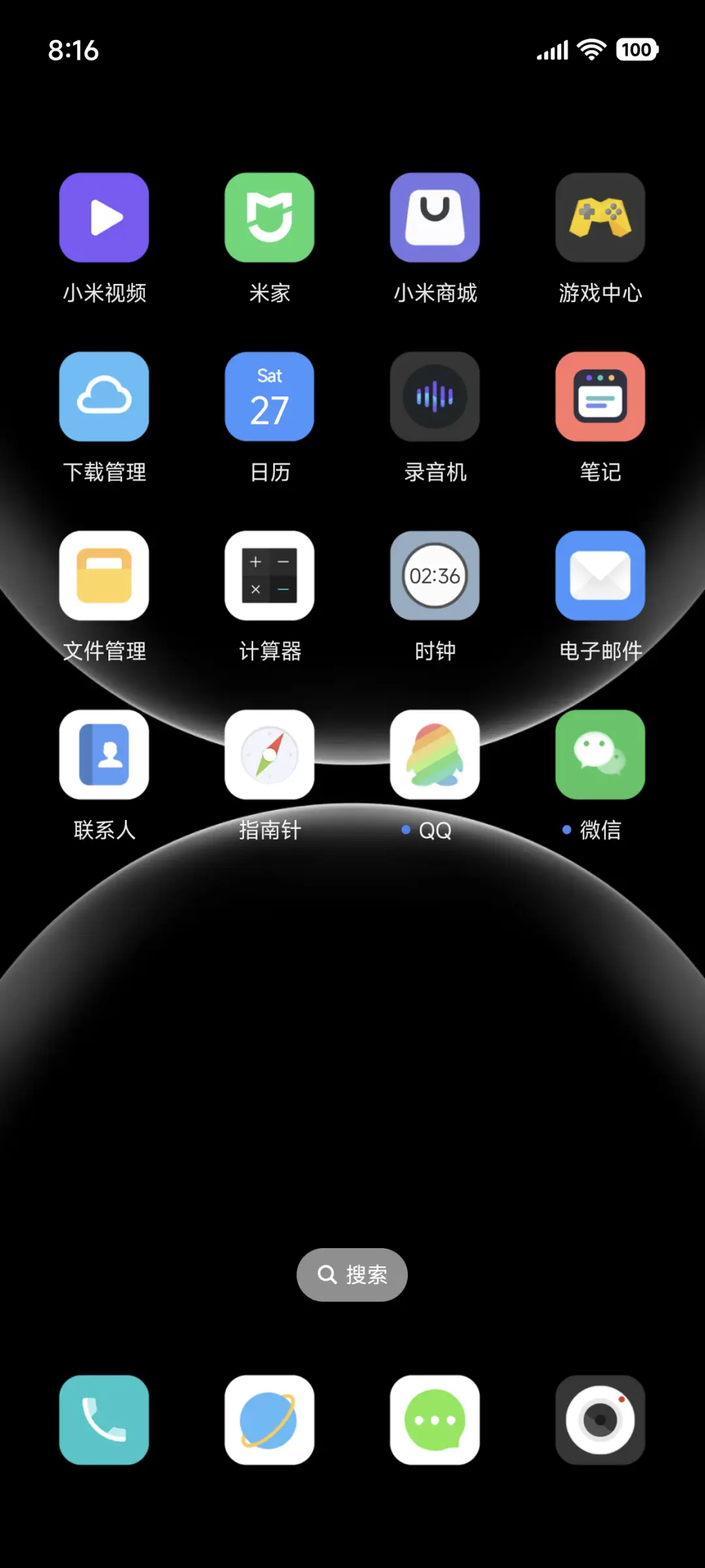The width and height of the screenshot is (705, 1568).
Task: Open the 电子邮件 email app
Action: (x=600, y=576)
